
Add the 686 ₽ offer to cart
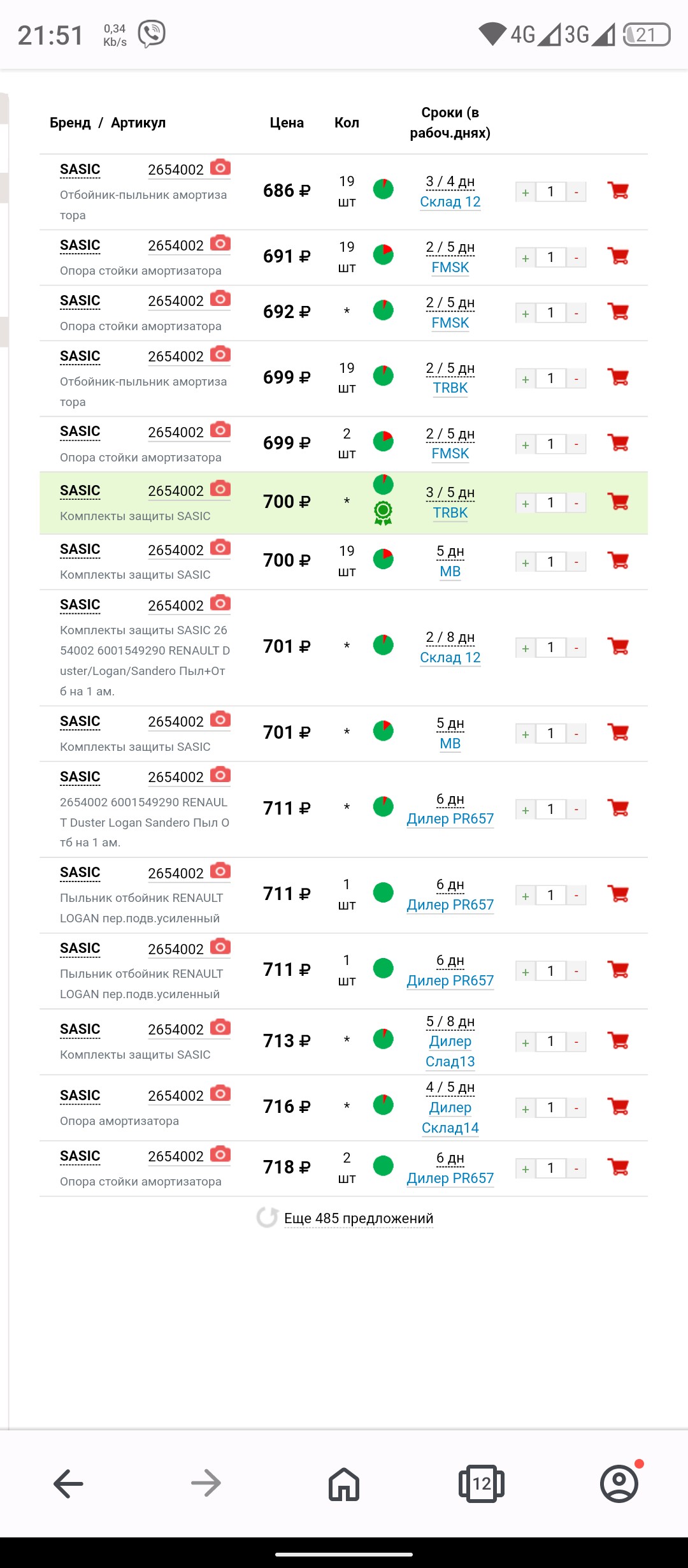click(618, 191)
